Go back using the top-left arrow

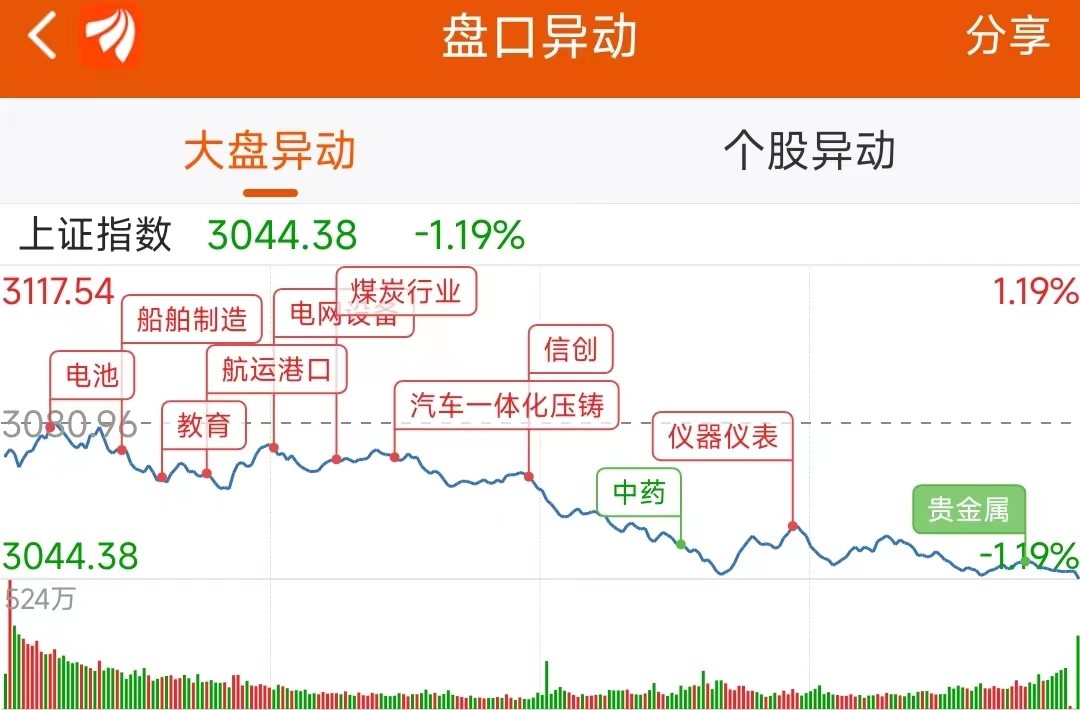pyautogui.click(x=42, y=36)
